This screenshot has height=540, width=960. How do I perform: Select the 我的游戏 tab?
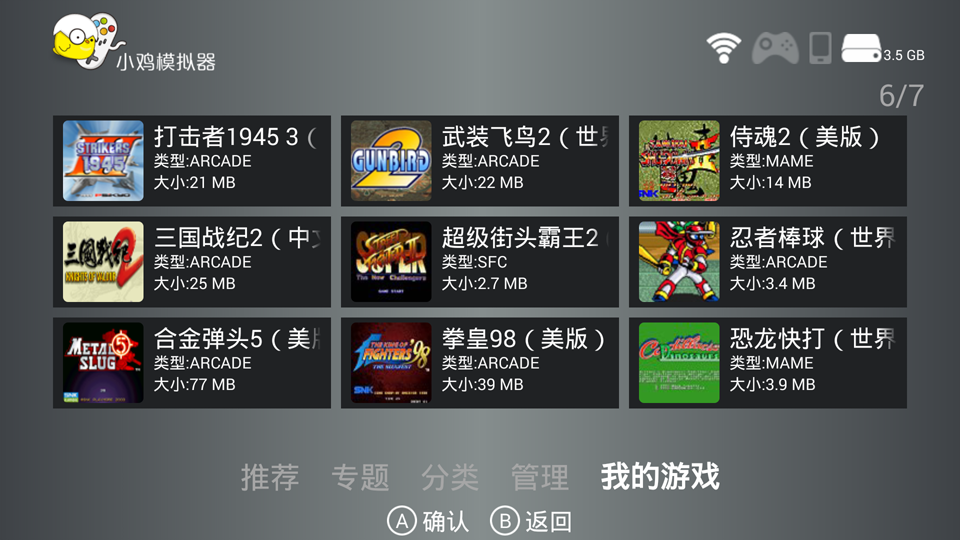(660, 477)
